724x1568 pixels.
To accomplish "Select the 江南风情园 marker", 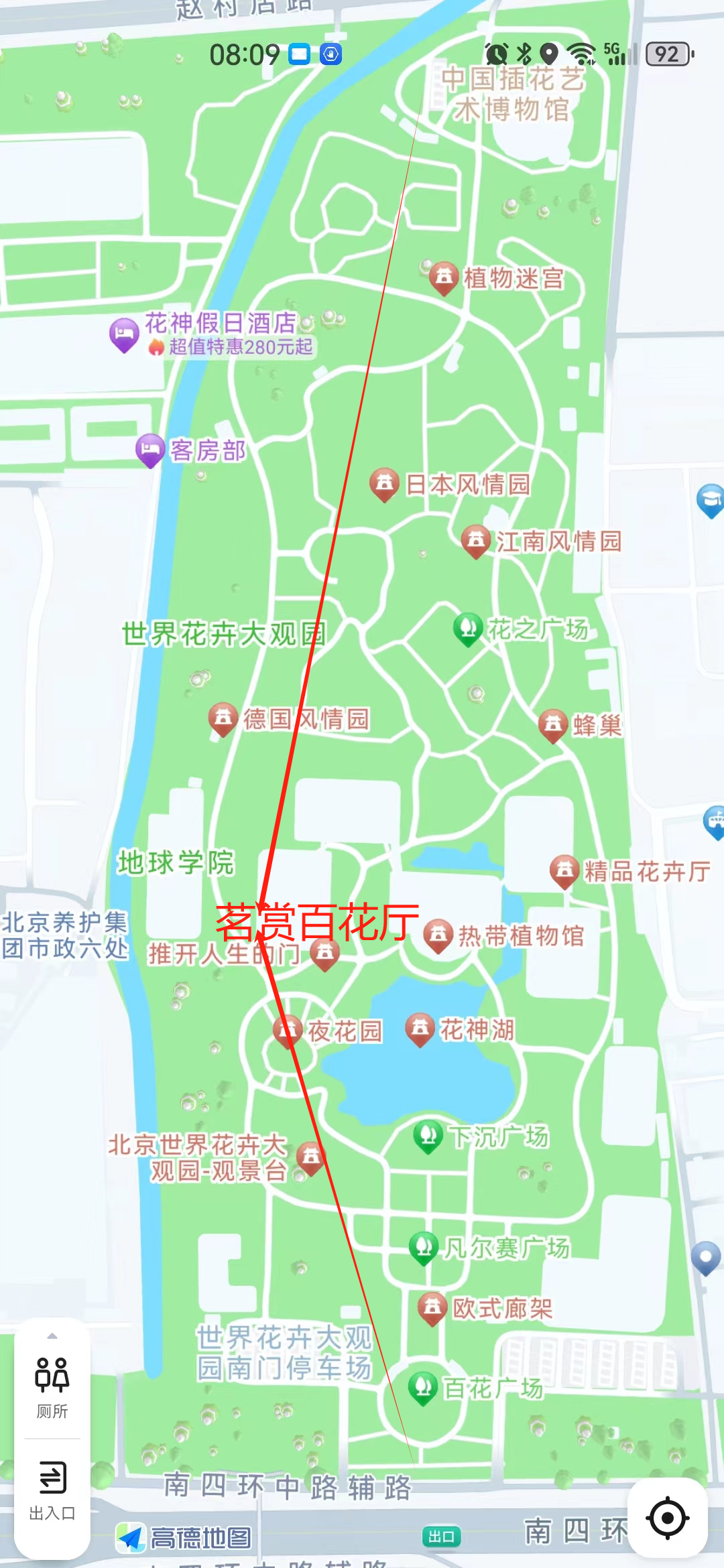I will (x=476, y=540).
